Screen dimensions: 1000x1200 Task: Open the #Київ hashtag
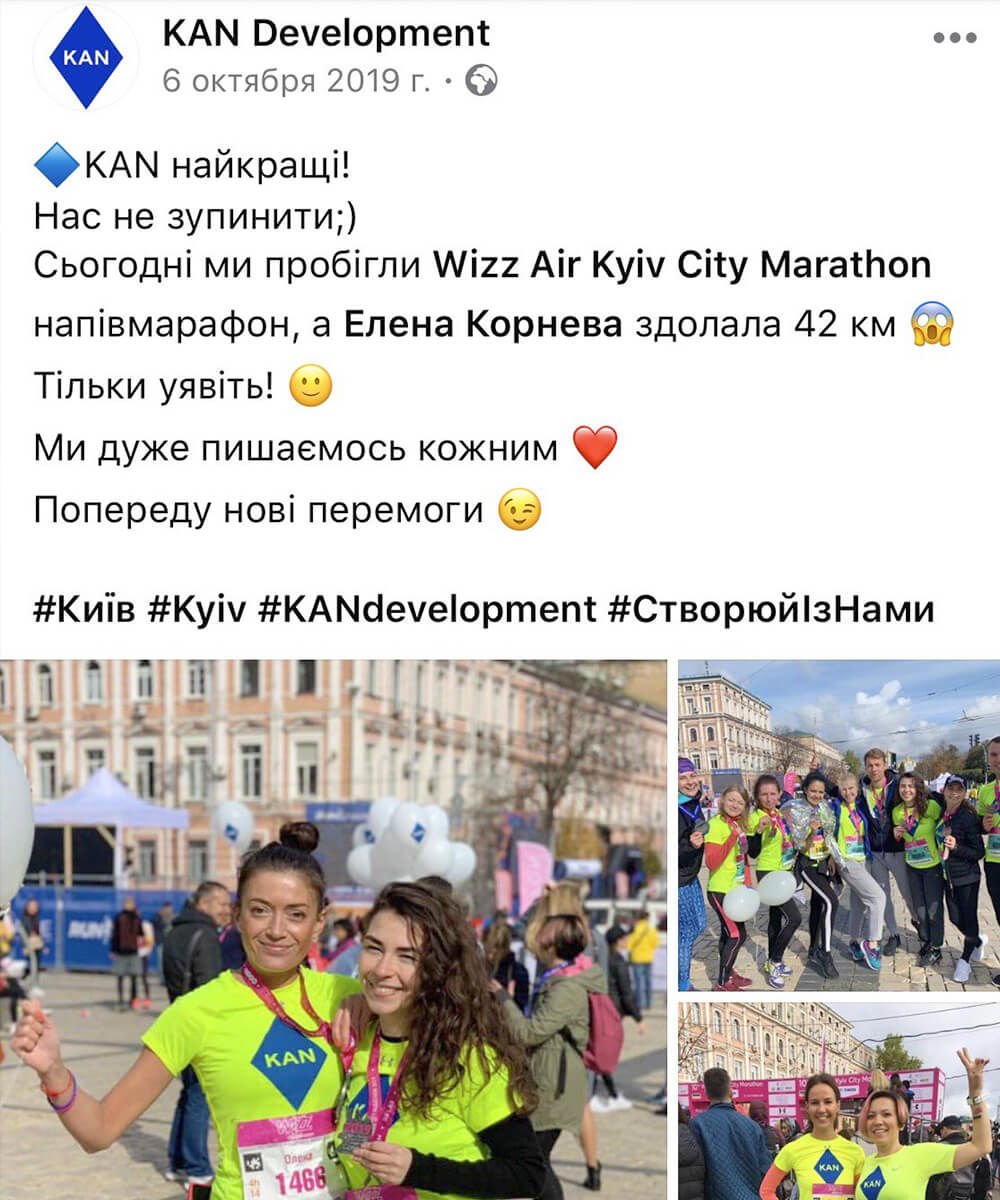84,609
